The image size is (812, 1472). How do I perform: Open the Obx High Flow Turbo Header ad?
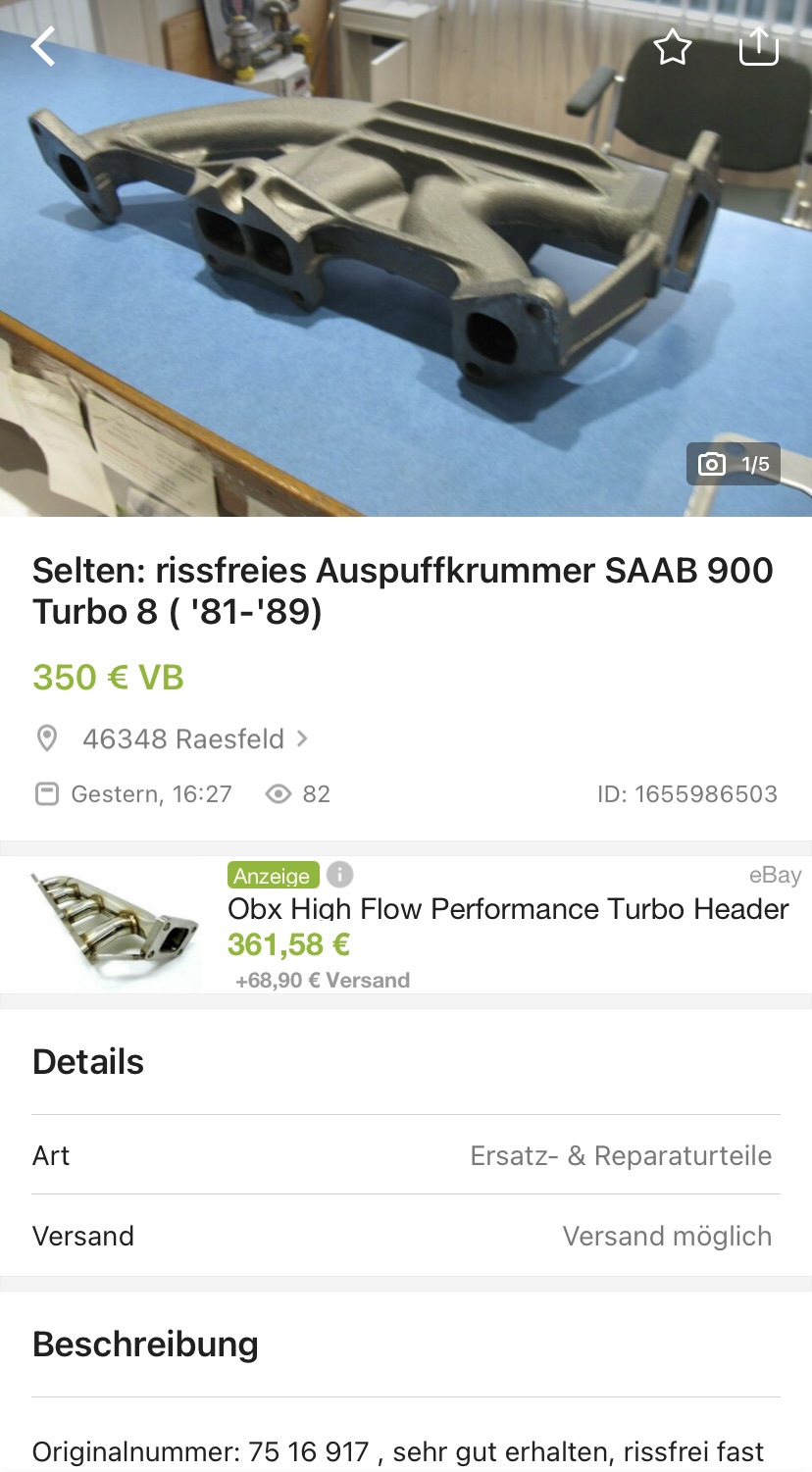(406, 926)
